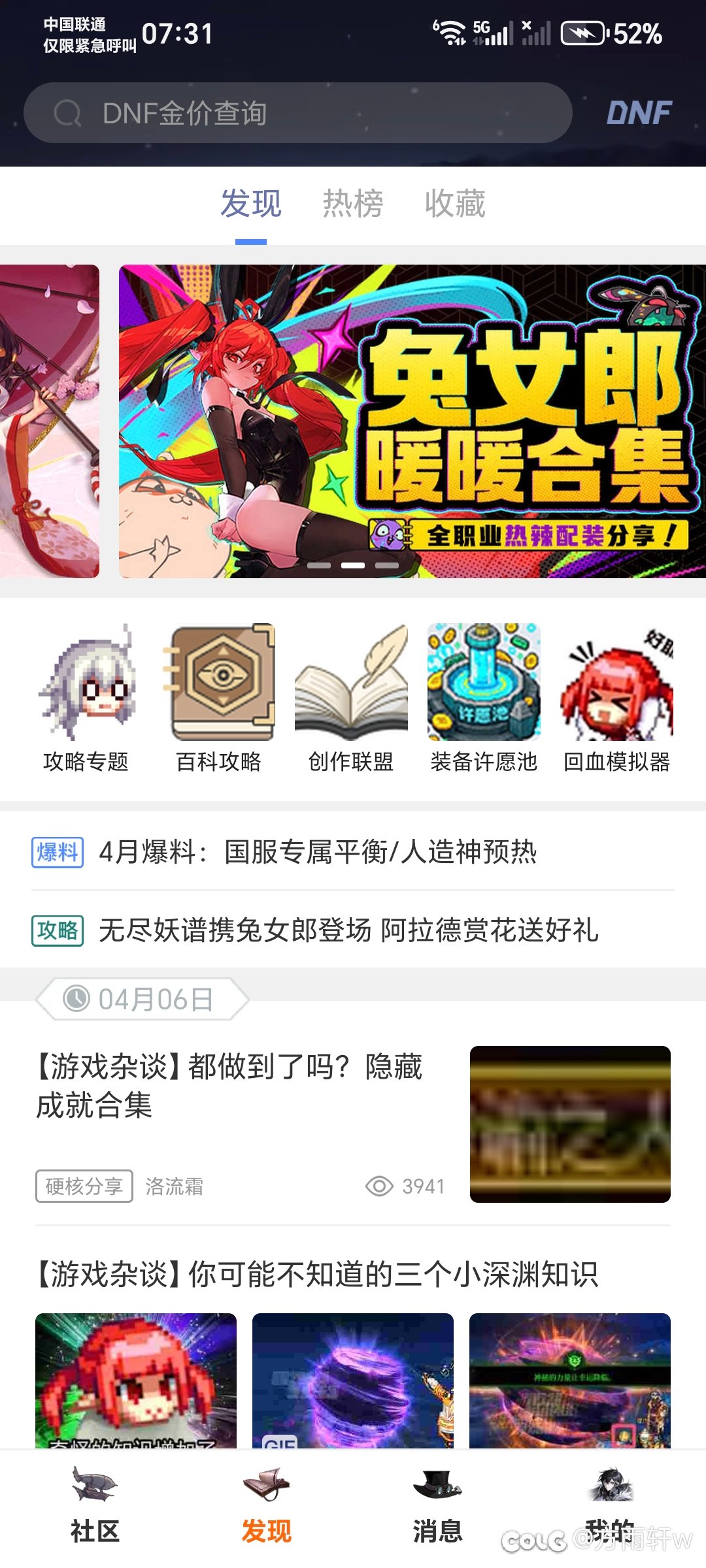Open 百科攻略 shortcut
The image size is (706, 1568).
point(219,699)
